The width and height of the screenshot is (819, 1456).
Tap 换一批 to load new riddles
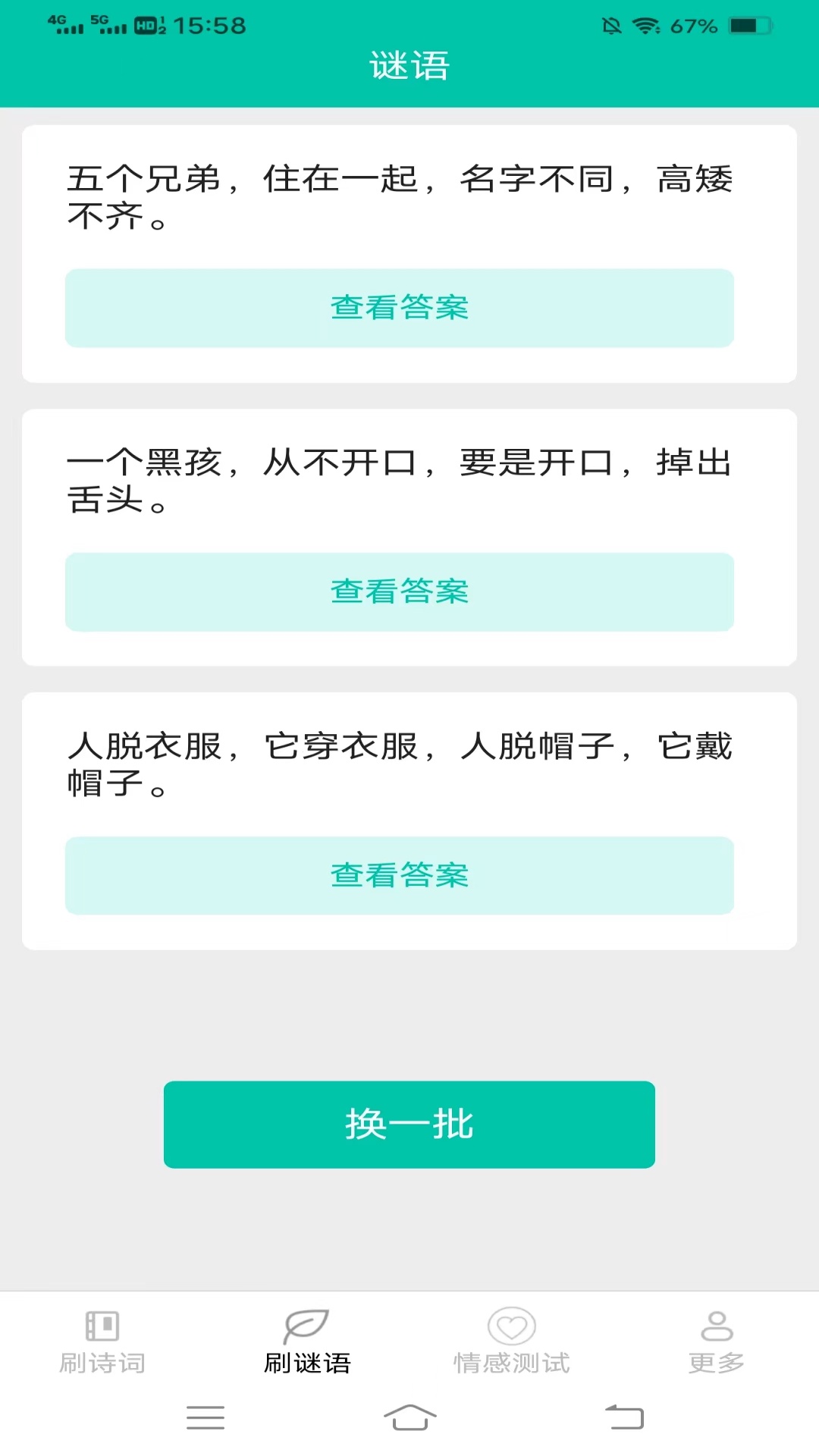click(409, 1124)
